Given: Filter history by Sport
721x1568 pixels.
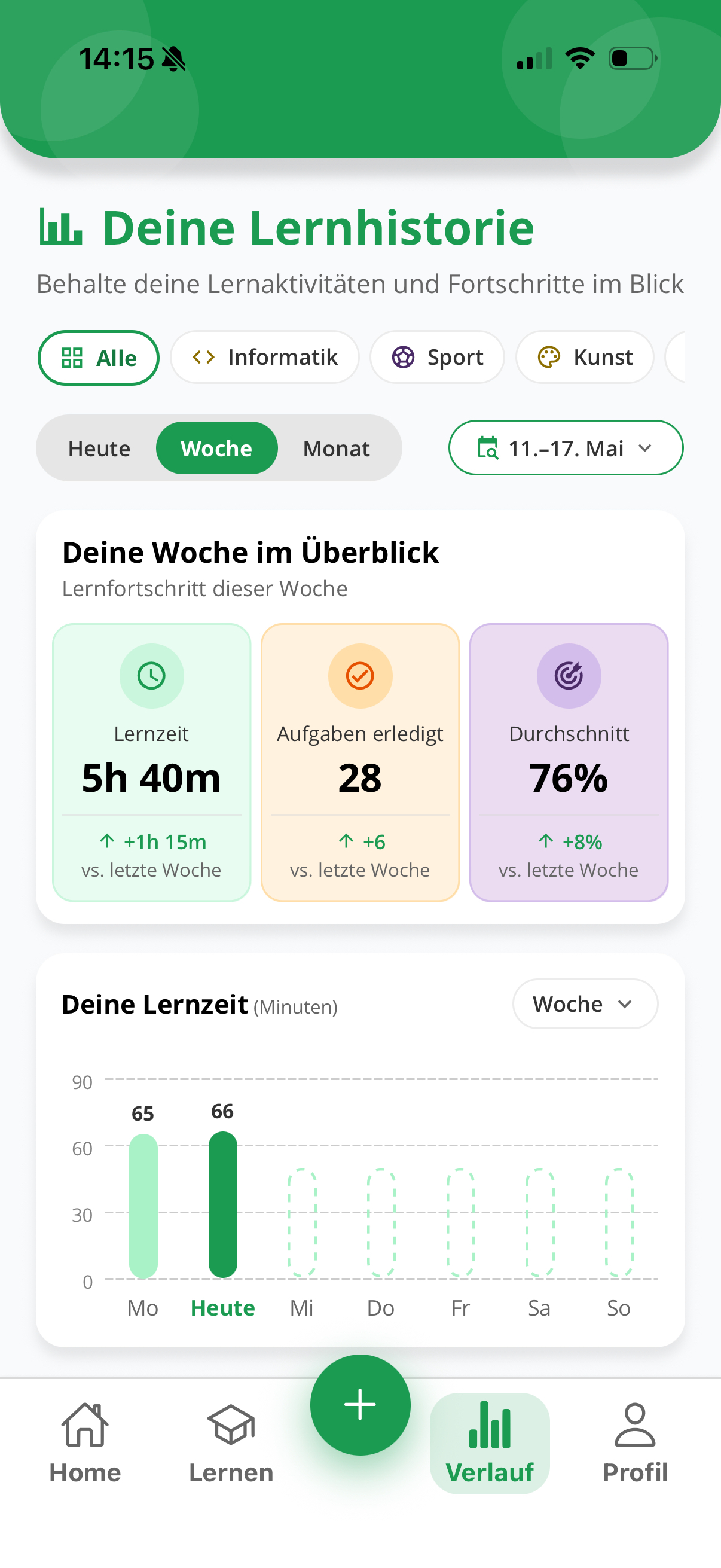Looking at the screenshot, I should (438, 357).
